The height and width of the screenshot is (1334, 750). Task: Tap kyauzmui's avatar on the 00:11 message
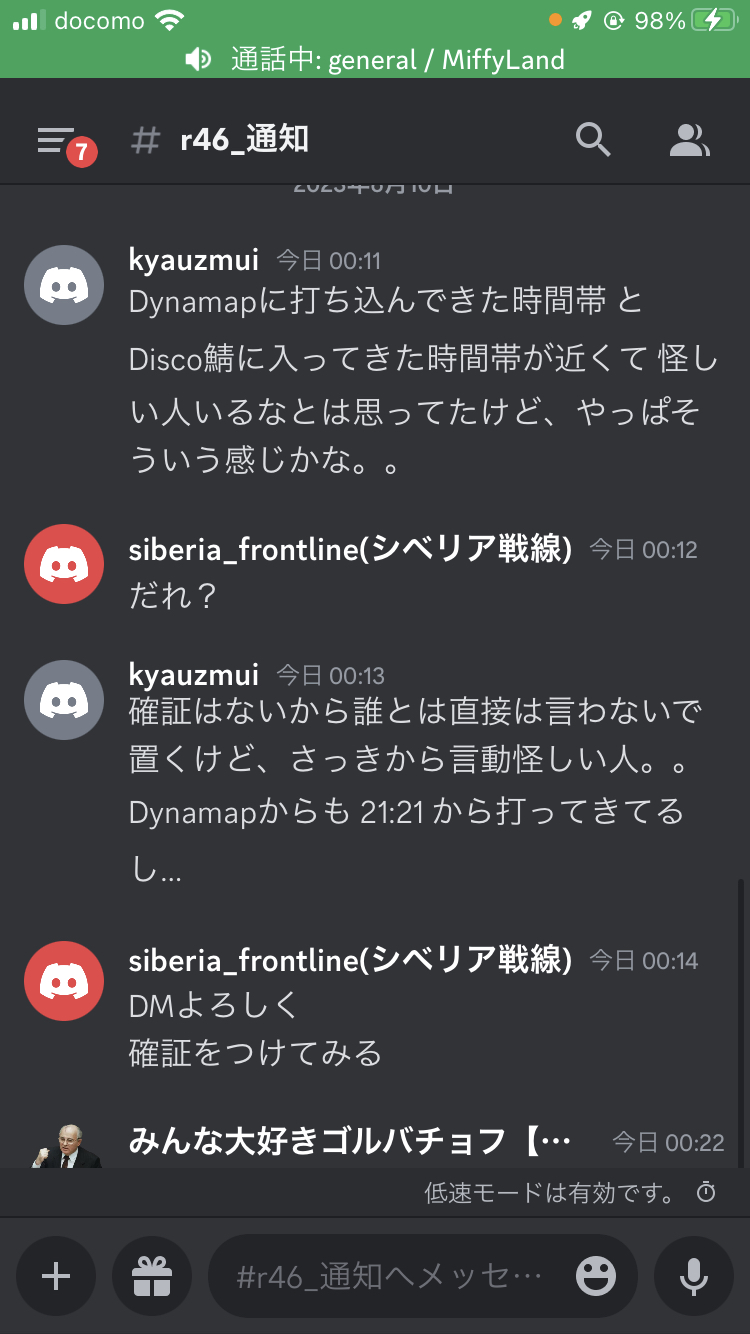pyautogui.click(x=64, y=285)
